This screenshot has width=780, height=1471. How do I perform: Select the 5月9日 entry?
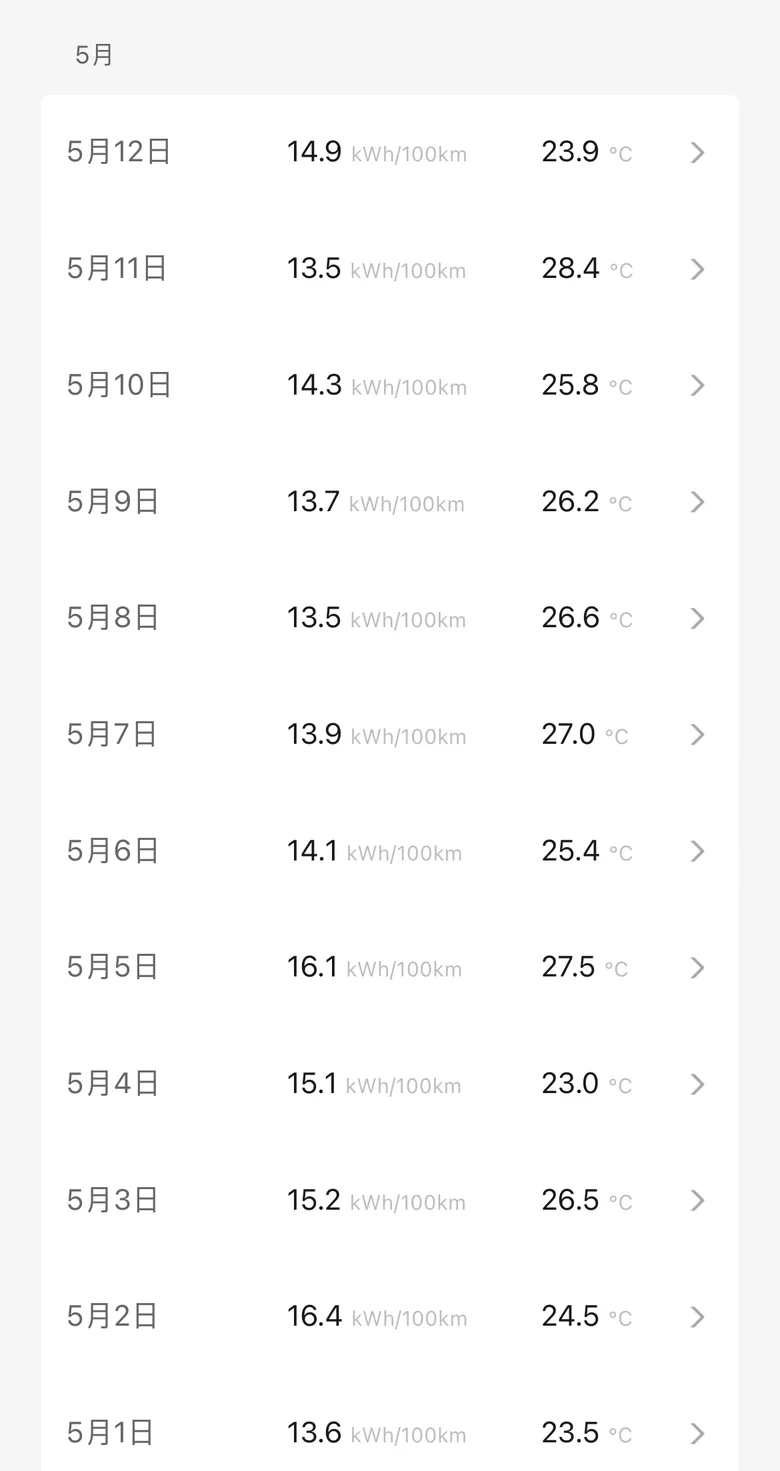point(390,501)
